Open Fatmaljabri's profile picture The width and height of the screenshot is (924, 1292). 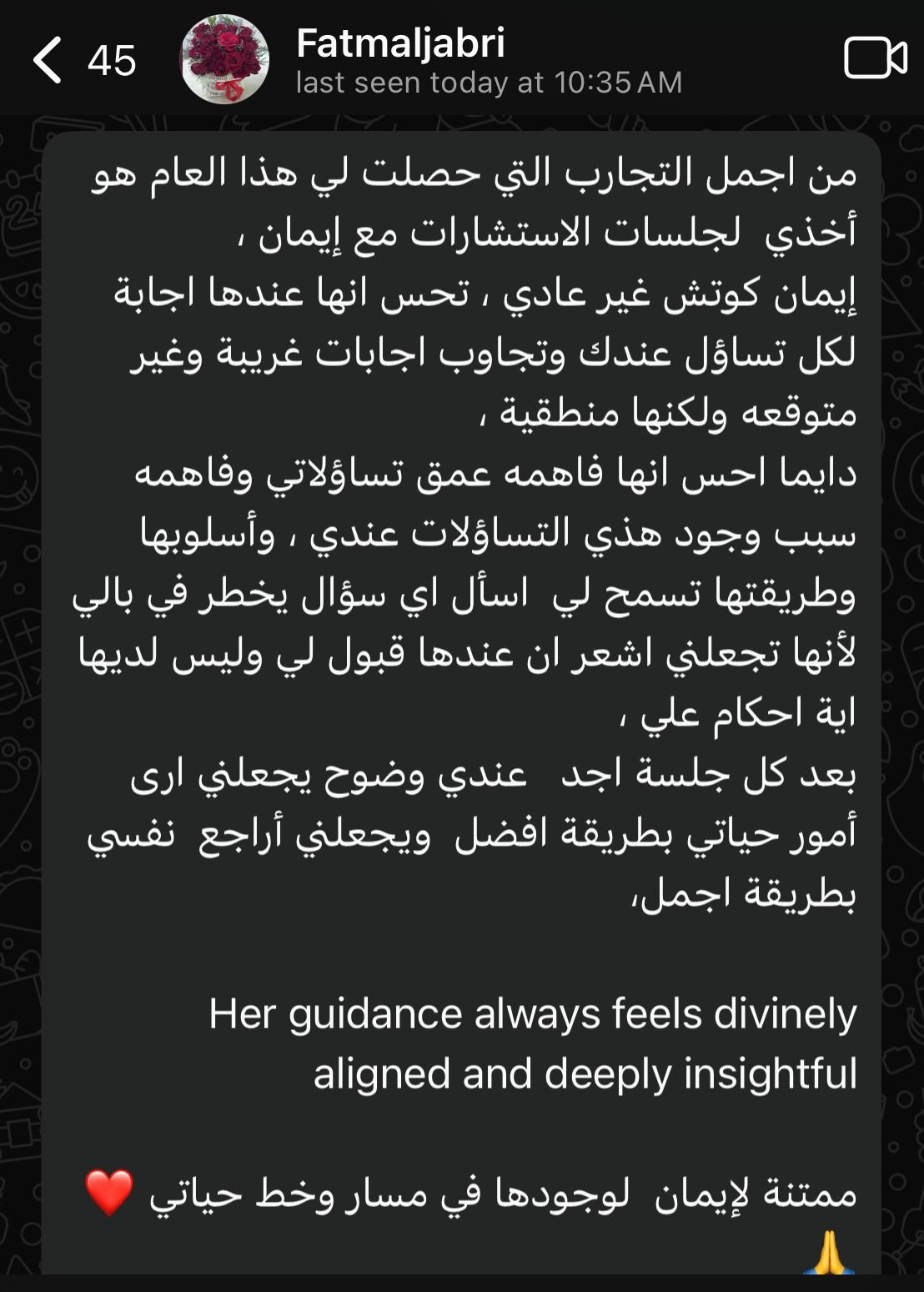(x=224, y=60)
